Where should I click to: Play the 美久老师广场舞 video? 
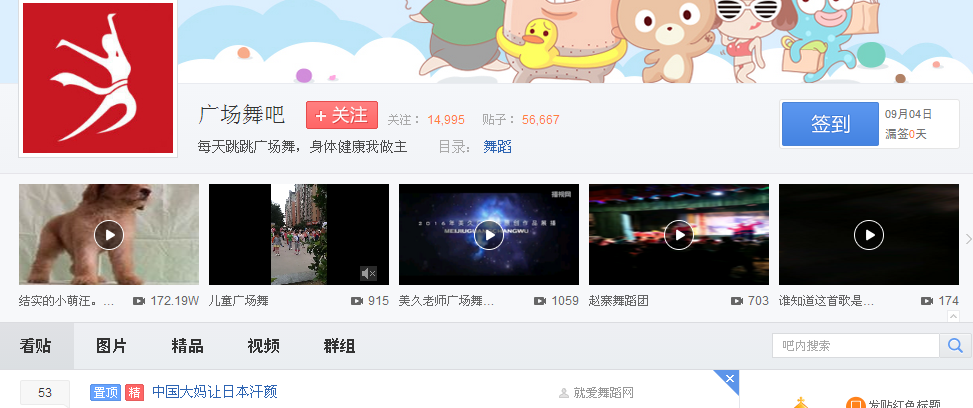(x=488, y=235)
